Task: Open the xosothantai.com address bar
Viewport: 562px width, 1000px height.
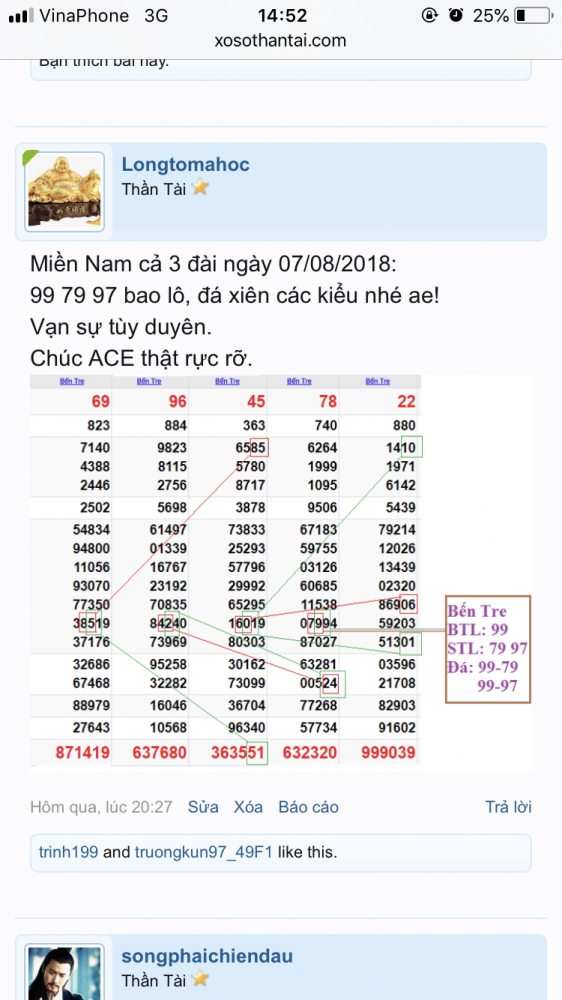Action: tap(281, 41)
